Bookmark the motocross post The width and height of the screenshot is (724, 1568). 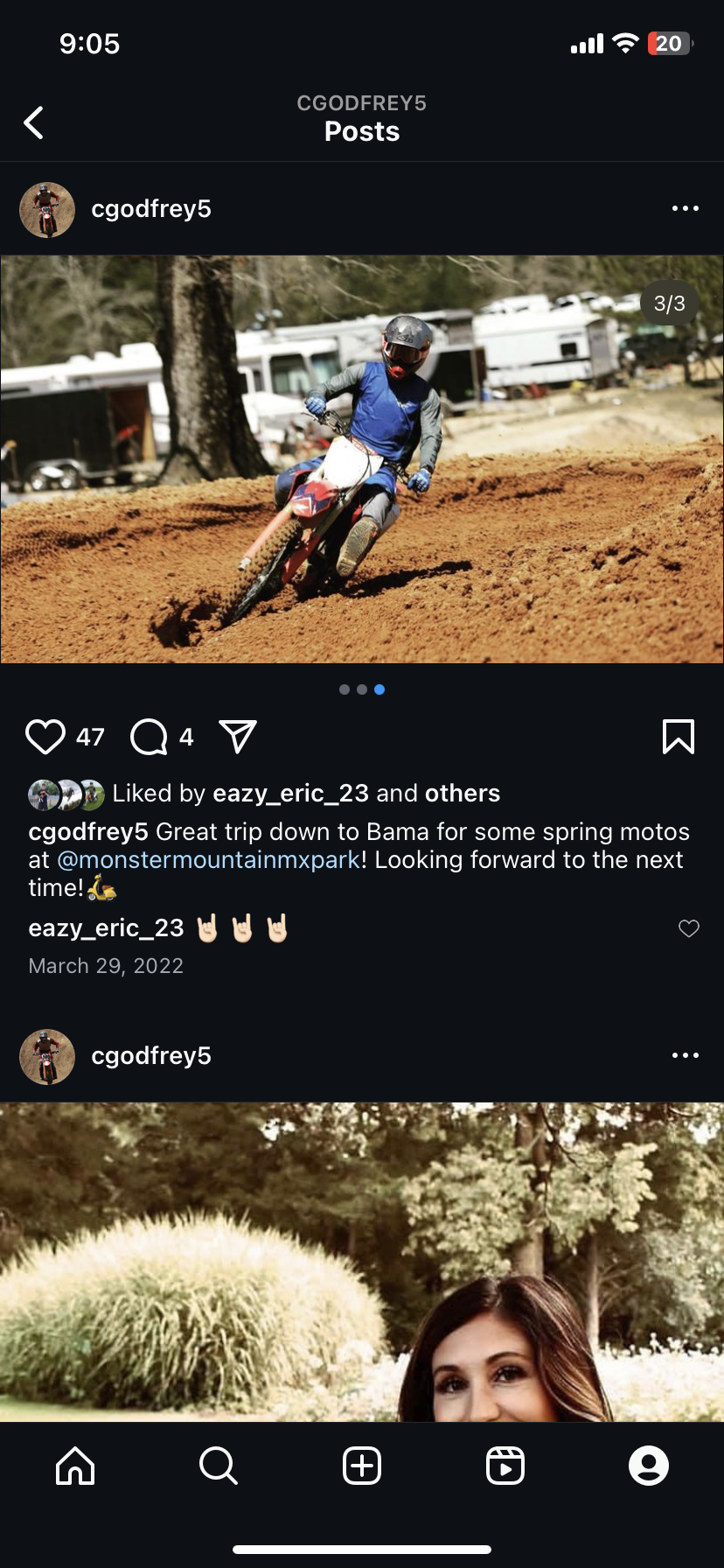(679, 737)
